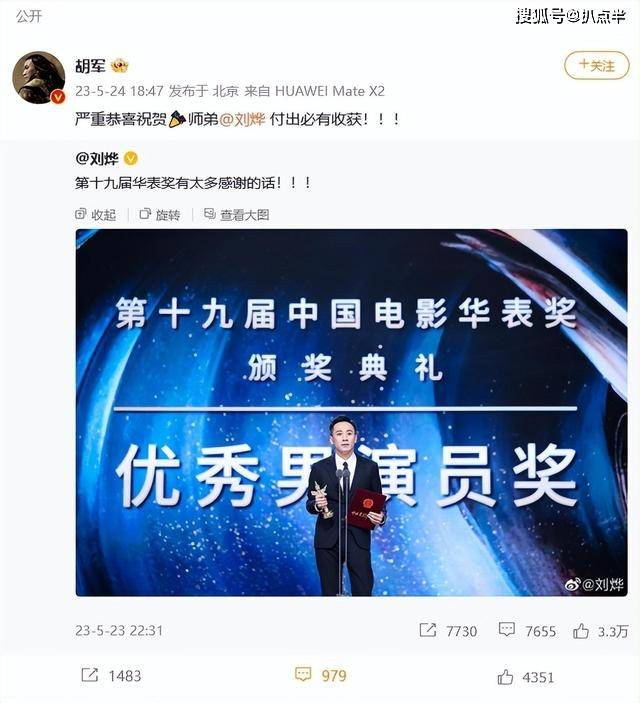Follow 胡军 with the 关注 button
Image resolution: width=640 pixels, height=703 pixels.
(x=596, y=66)
